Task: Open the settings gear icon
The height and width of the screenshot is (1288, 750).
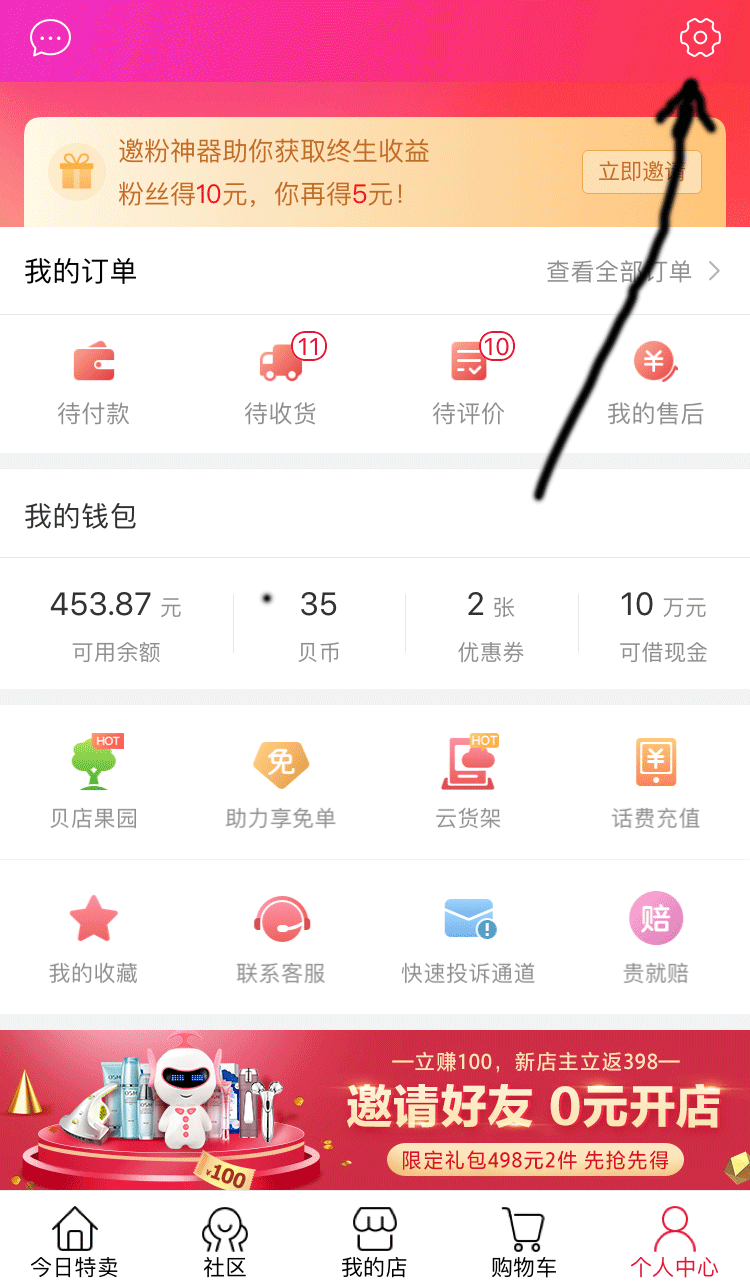Action: click(700, 38)
